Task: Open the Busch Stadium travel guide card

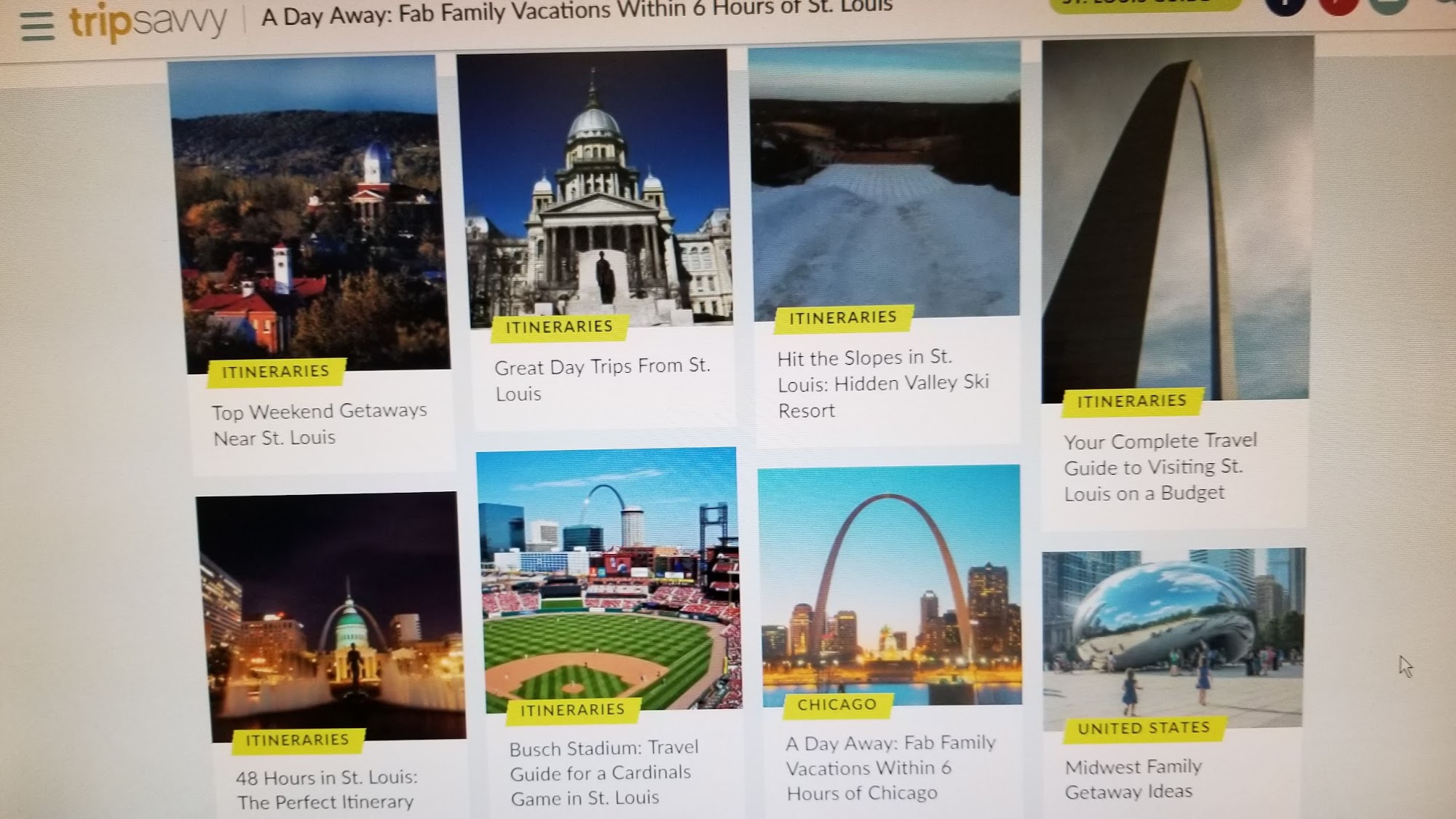Action: point(604,772)
